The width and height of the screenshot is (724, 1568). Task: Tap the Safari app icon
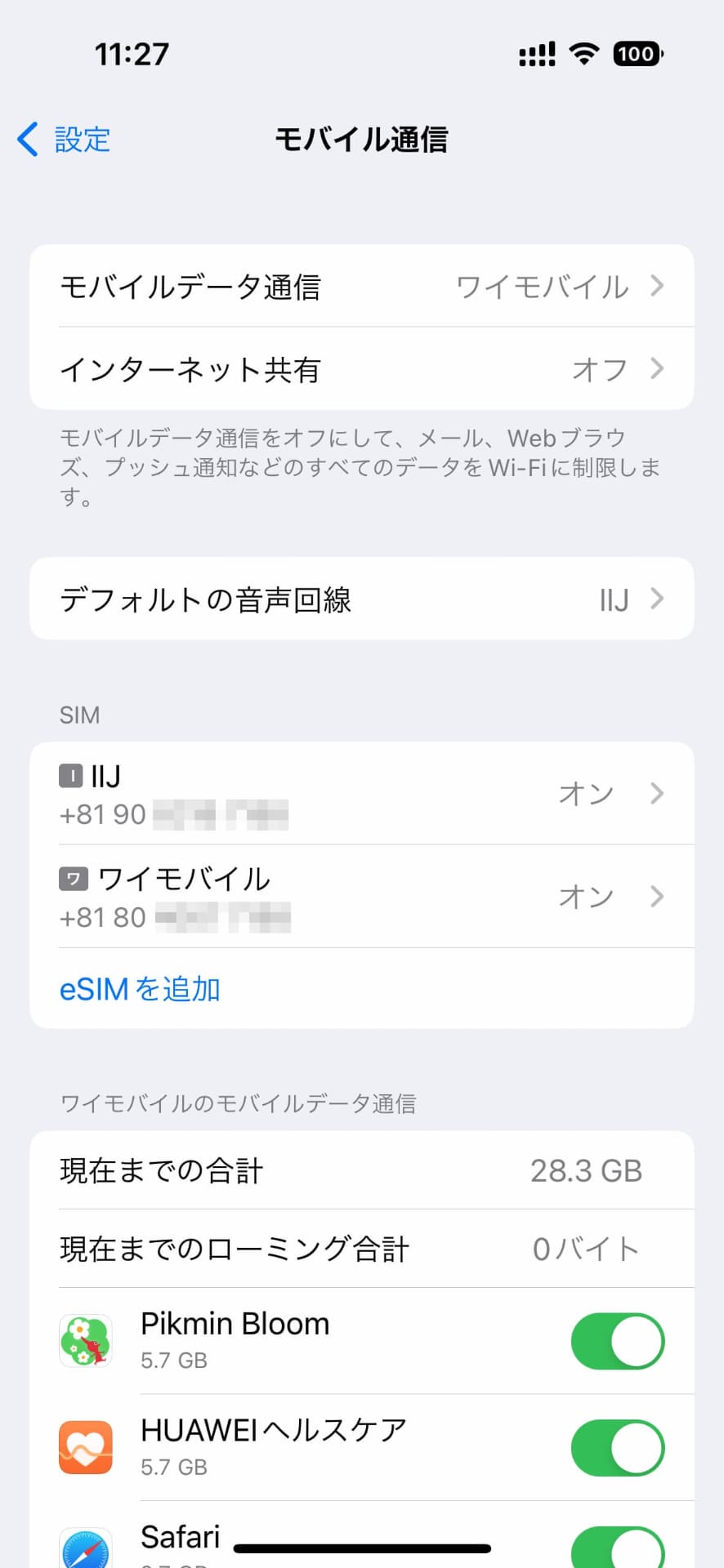point(87,1546)
